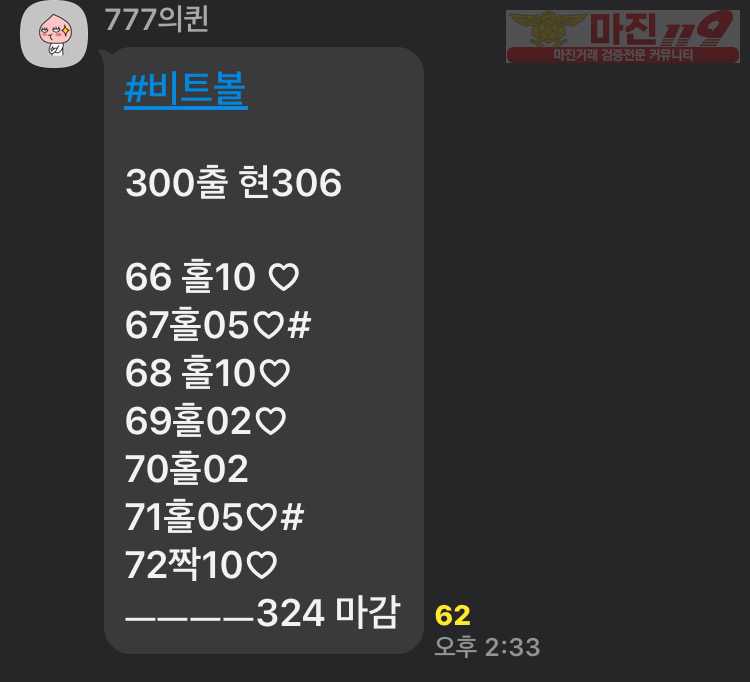Open 777의퀸's profile picture

tap(55, 36)
